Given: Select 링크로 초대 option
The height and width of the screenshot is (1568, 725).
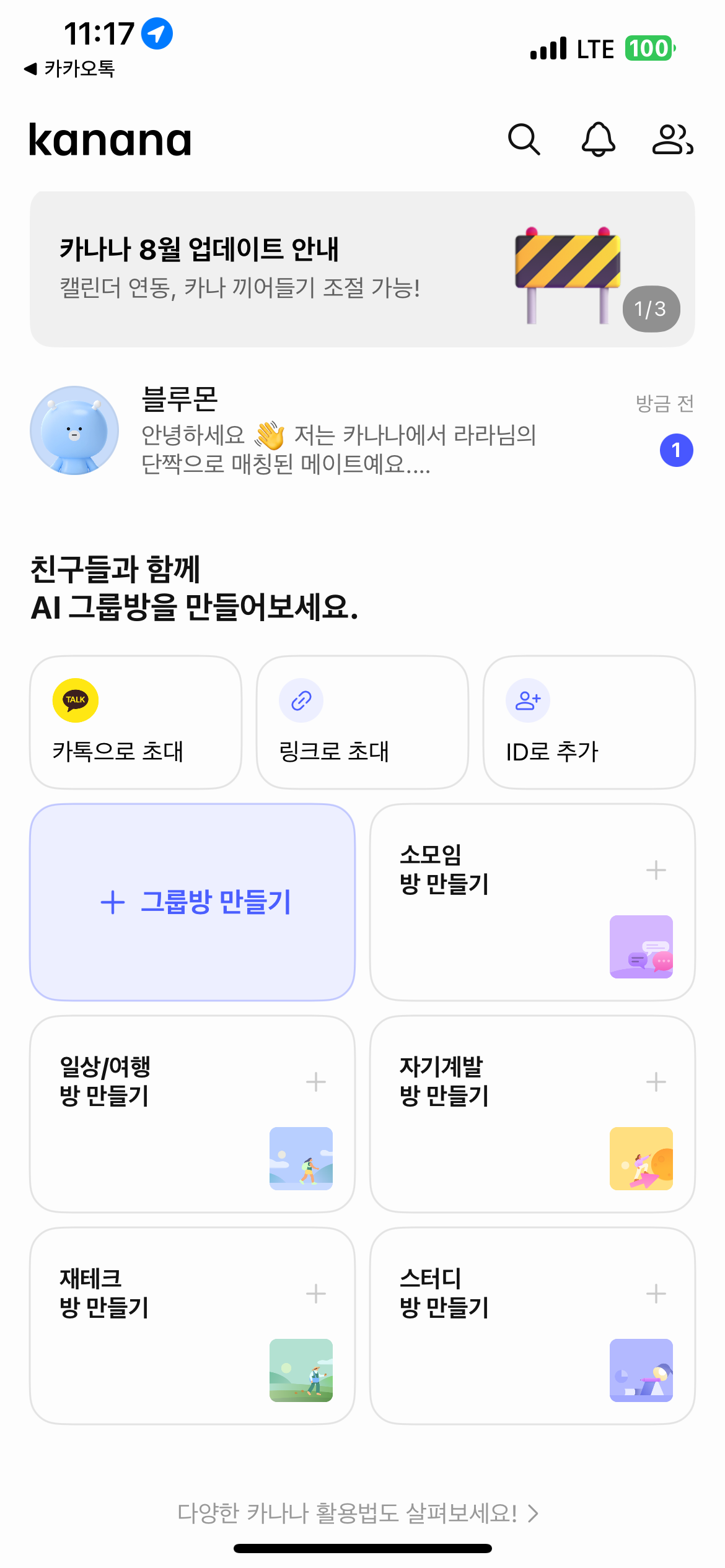Looking at the screenshot, I should coord(362,722).
